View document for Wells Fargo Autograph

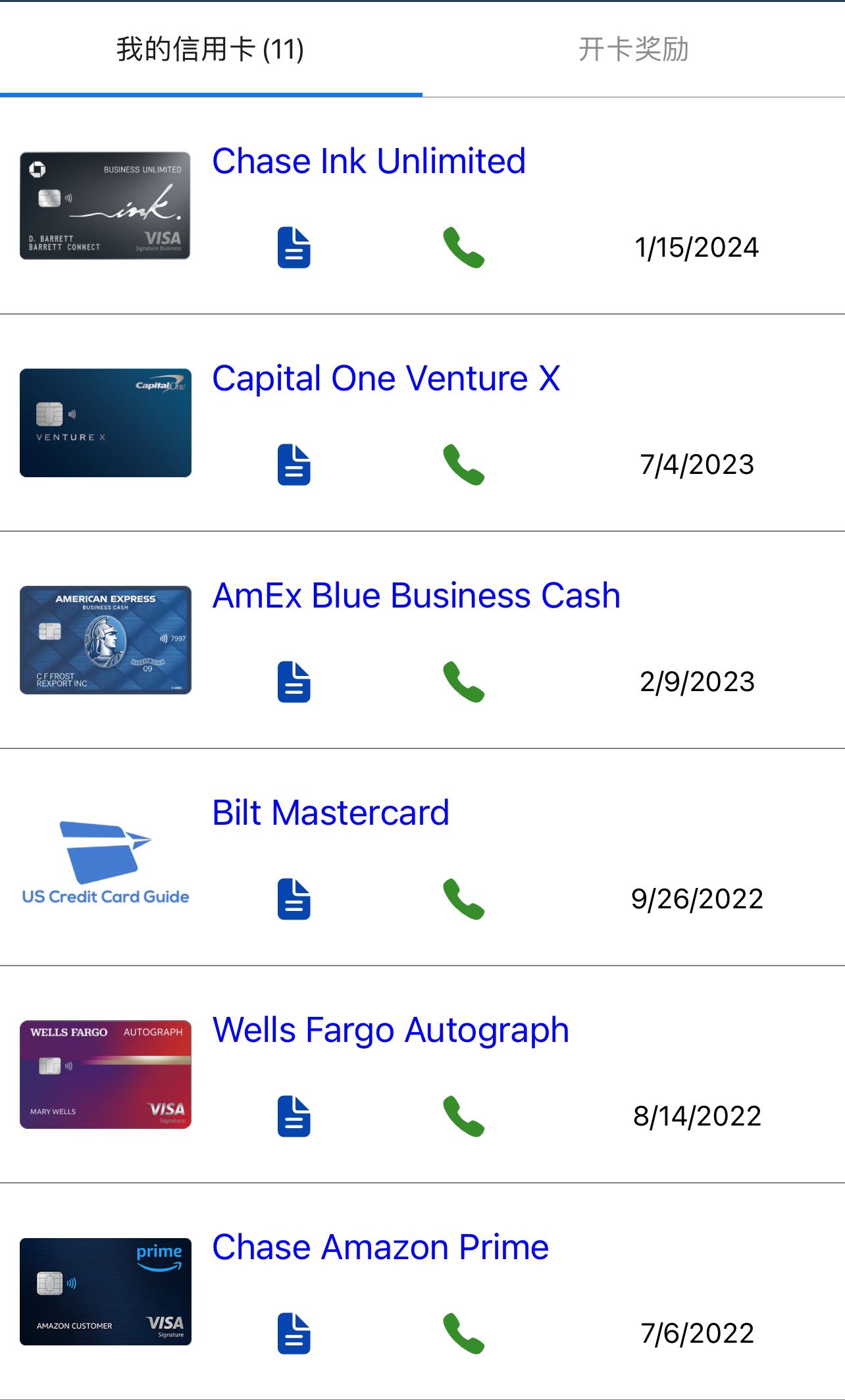(294, 1116)
